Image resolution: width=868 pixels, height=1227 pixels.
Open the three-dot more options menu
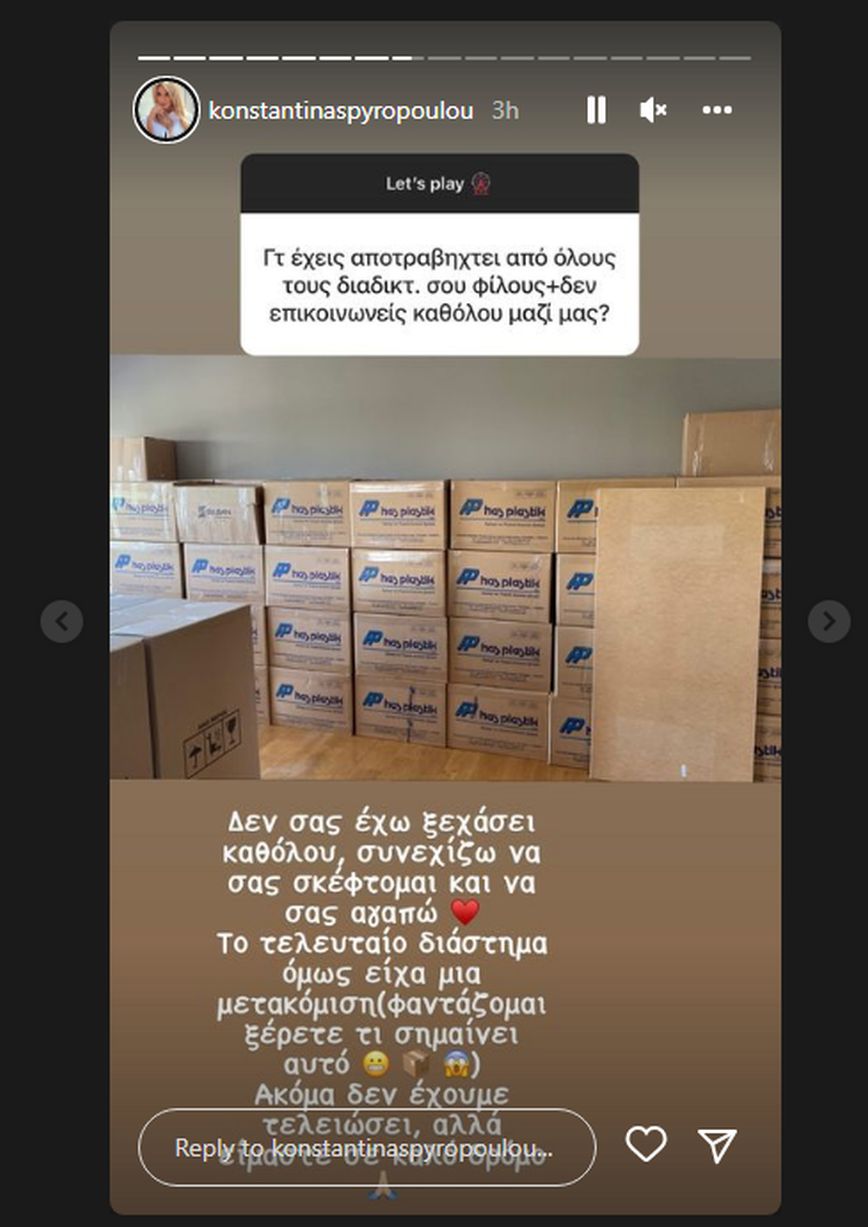click(x=717, y=110)
